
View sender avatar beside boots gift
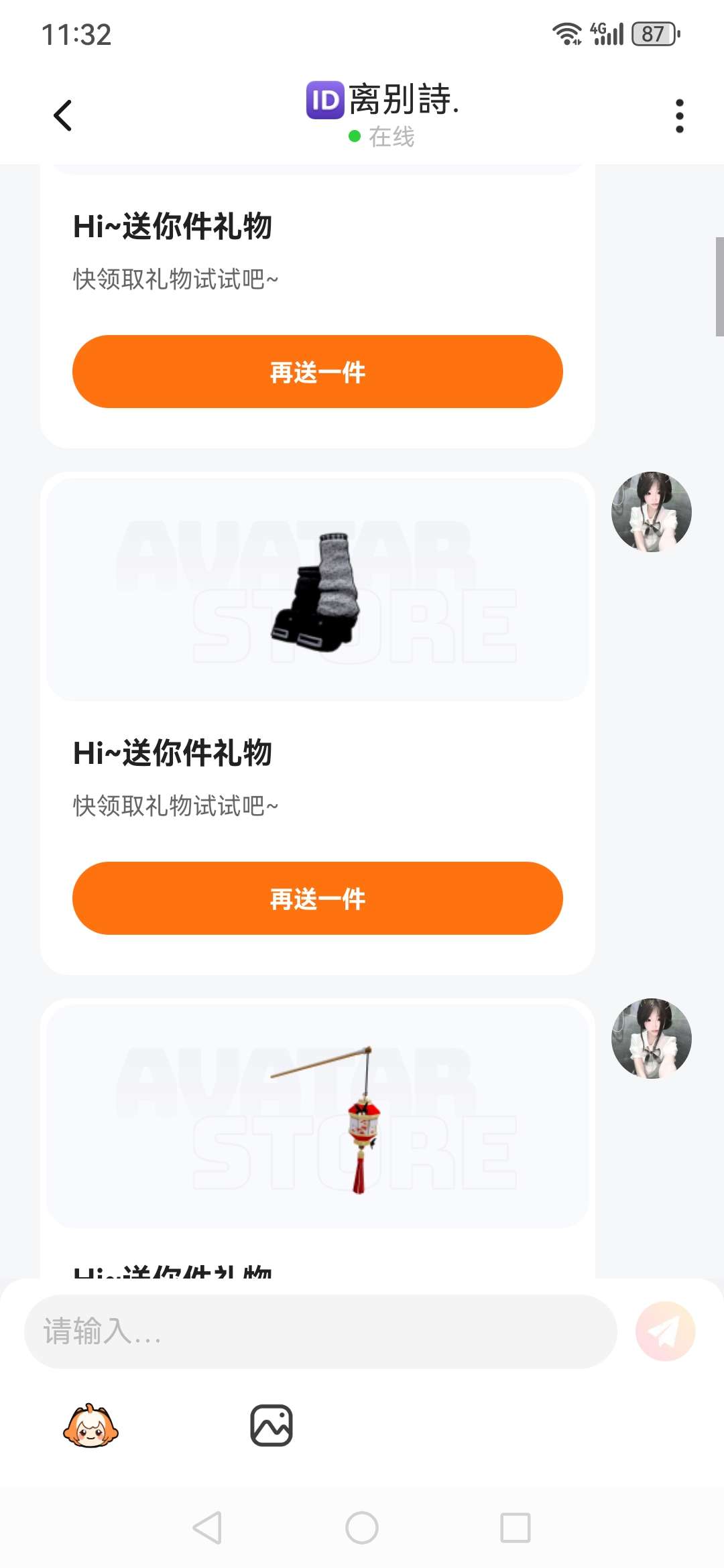tap(651, 512)
